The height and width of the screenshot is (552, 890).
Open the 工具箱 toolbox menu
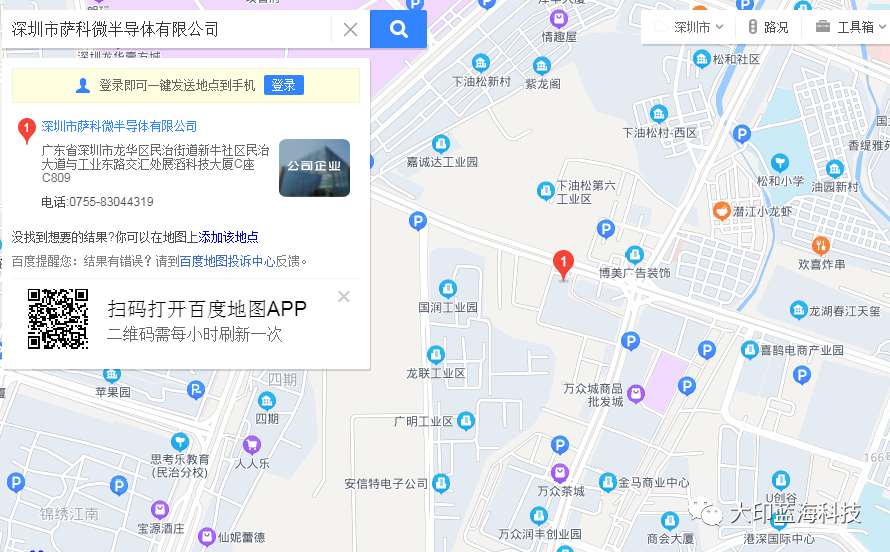click(847, 27)
